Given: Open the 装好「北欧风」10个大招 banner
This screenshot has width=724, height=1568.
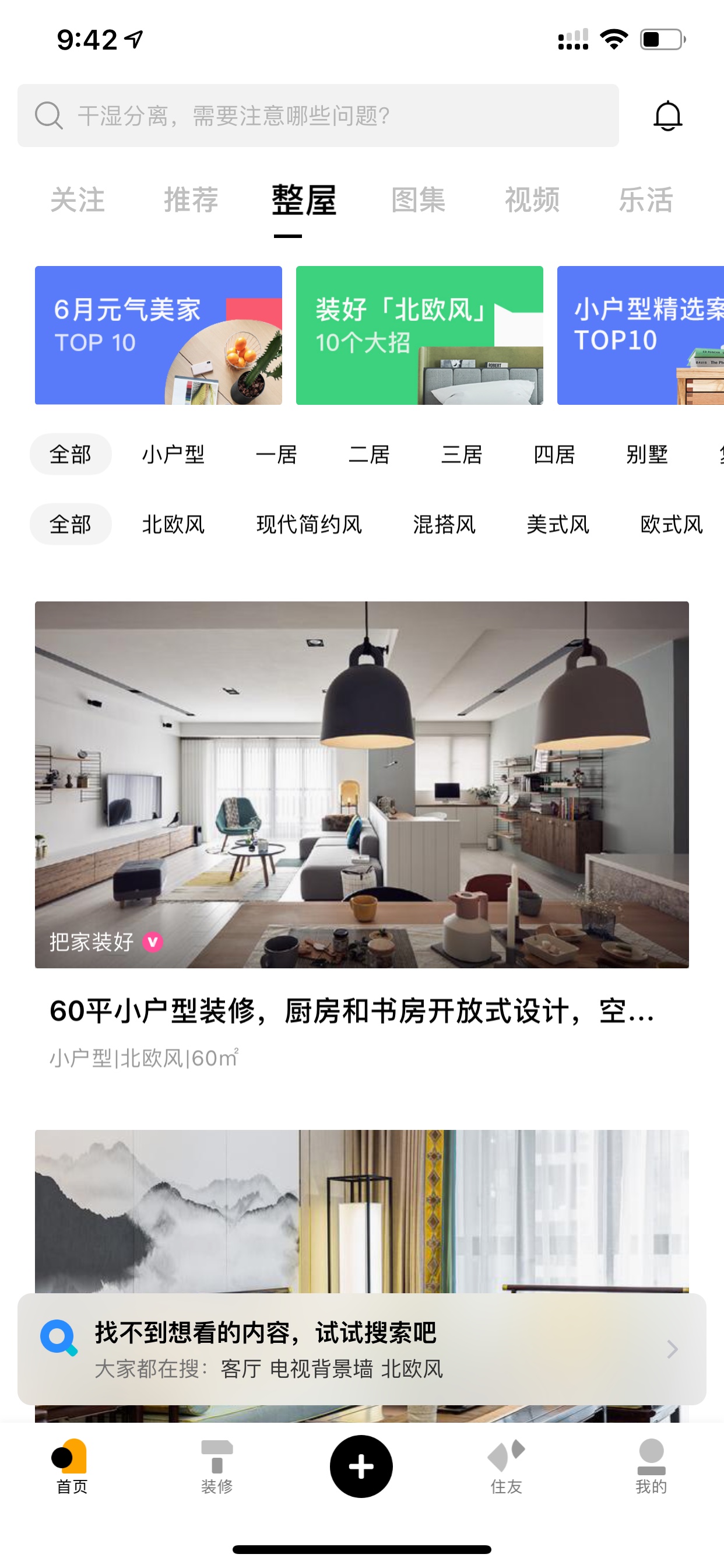Looking at the screenshot, I should [419, 335].
